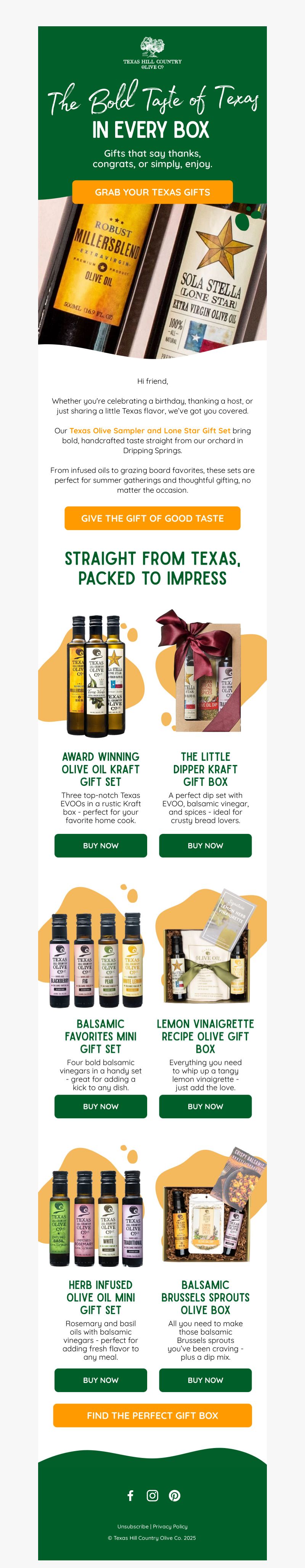Tap the Grab Your Texas Gifts button
The height and width of the screenshot is (1568, 305).
152,192
